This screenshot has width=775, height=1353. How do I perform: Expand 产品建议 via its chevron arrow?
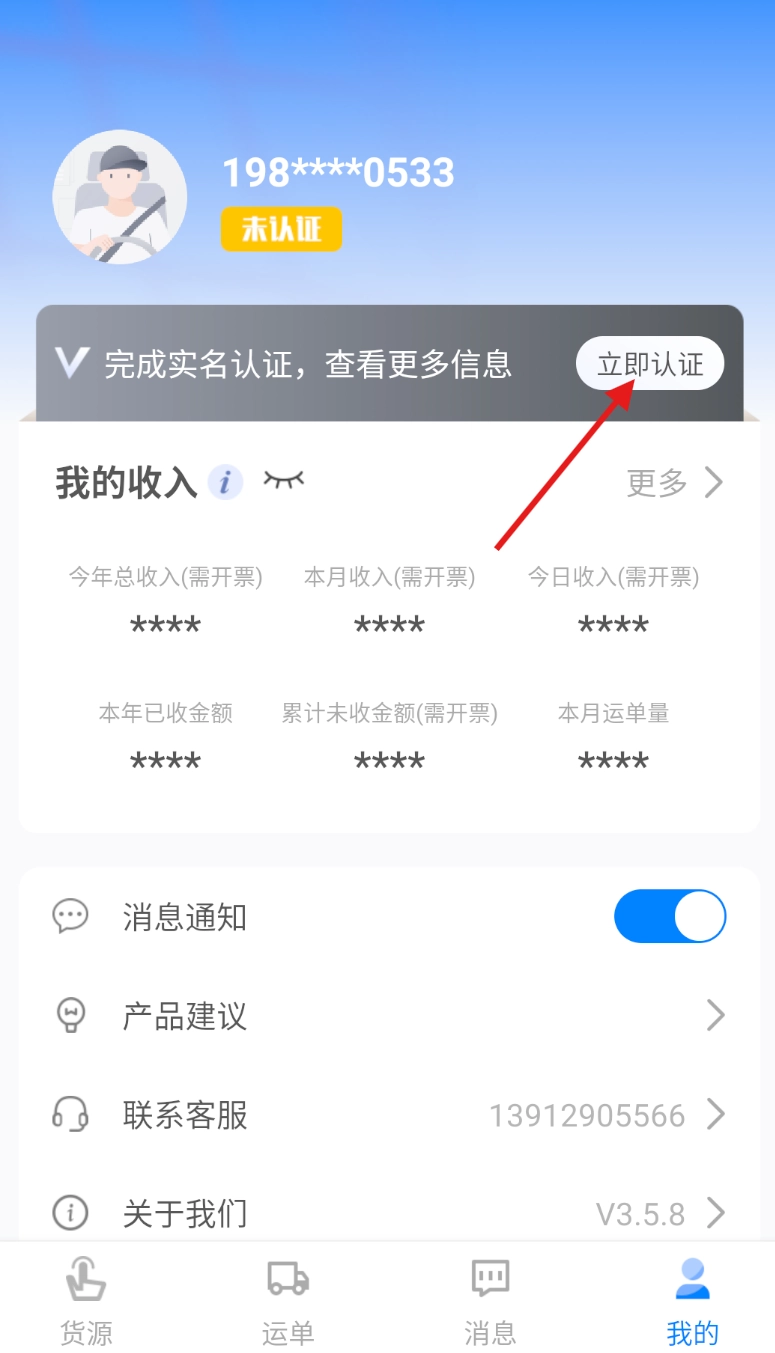(x=716, y=1016)
